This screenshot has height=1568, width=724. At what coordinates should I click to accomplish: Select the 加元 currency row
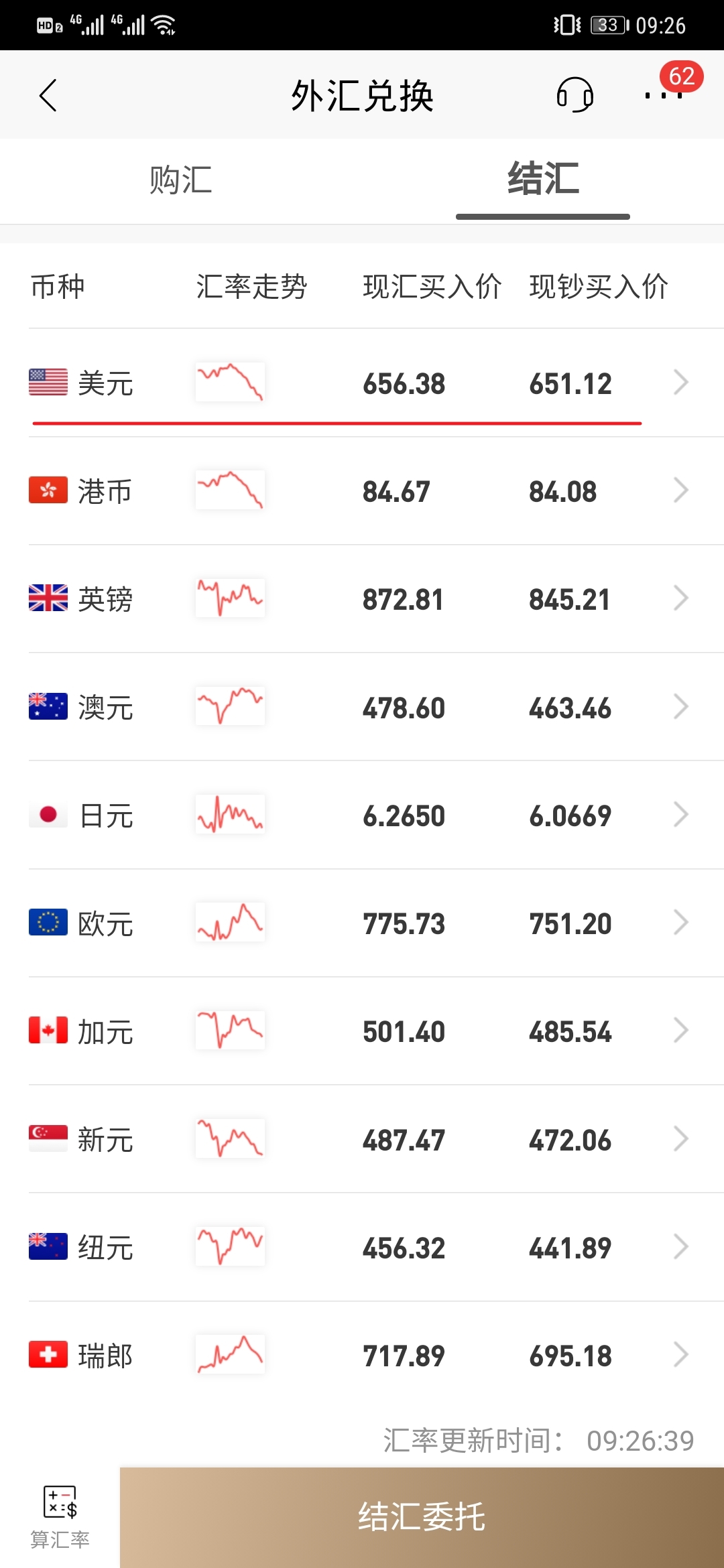(362, 1031)
